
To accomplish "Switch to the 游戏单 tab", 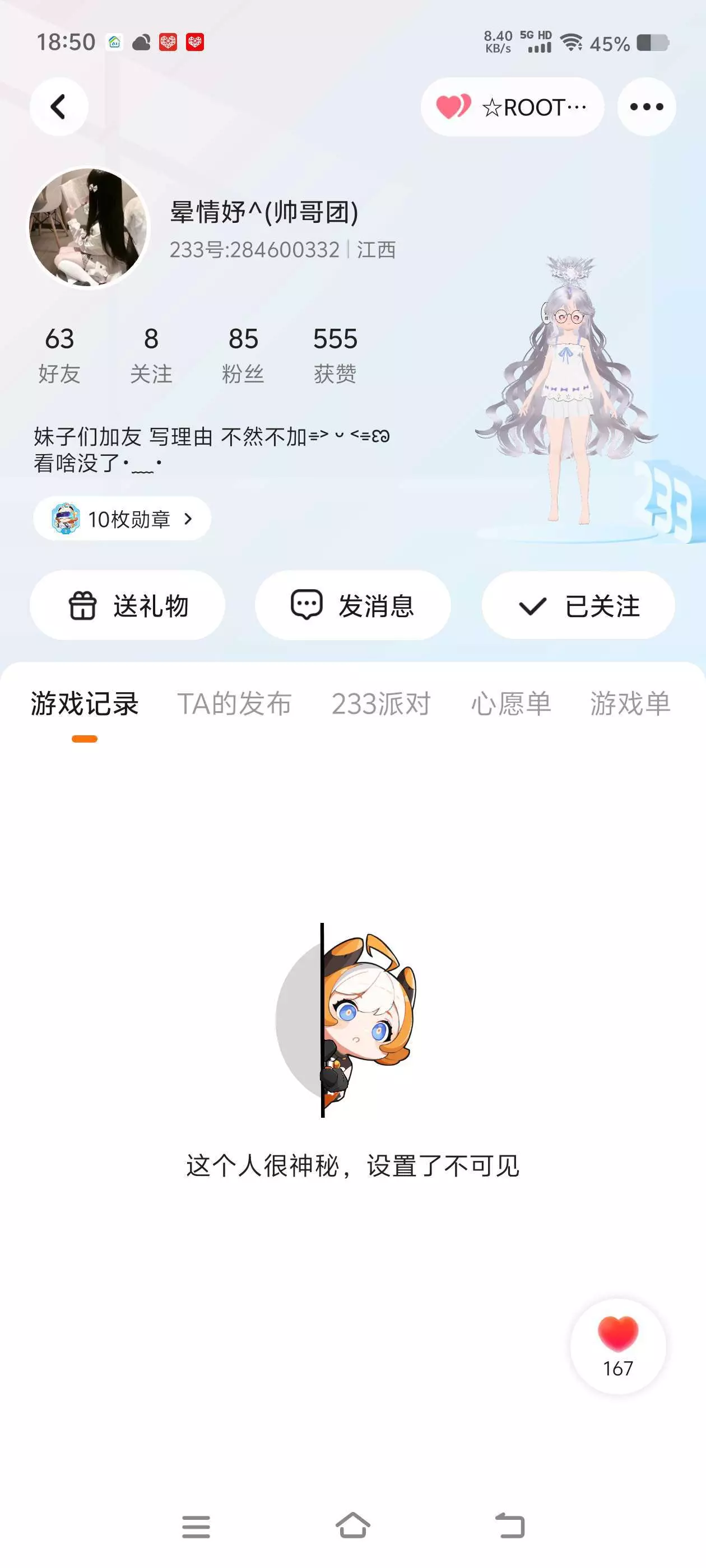I will (630, 704).
